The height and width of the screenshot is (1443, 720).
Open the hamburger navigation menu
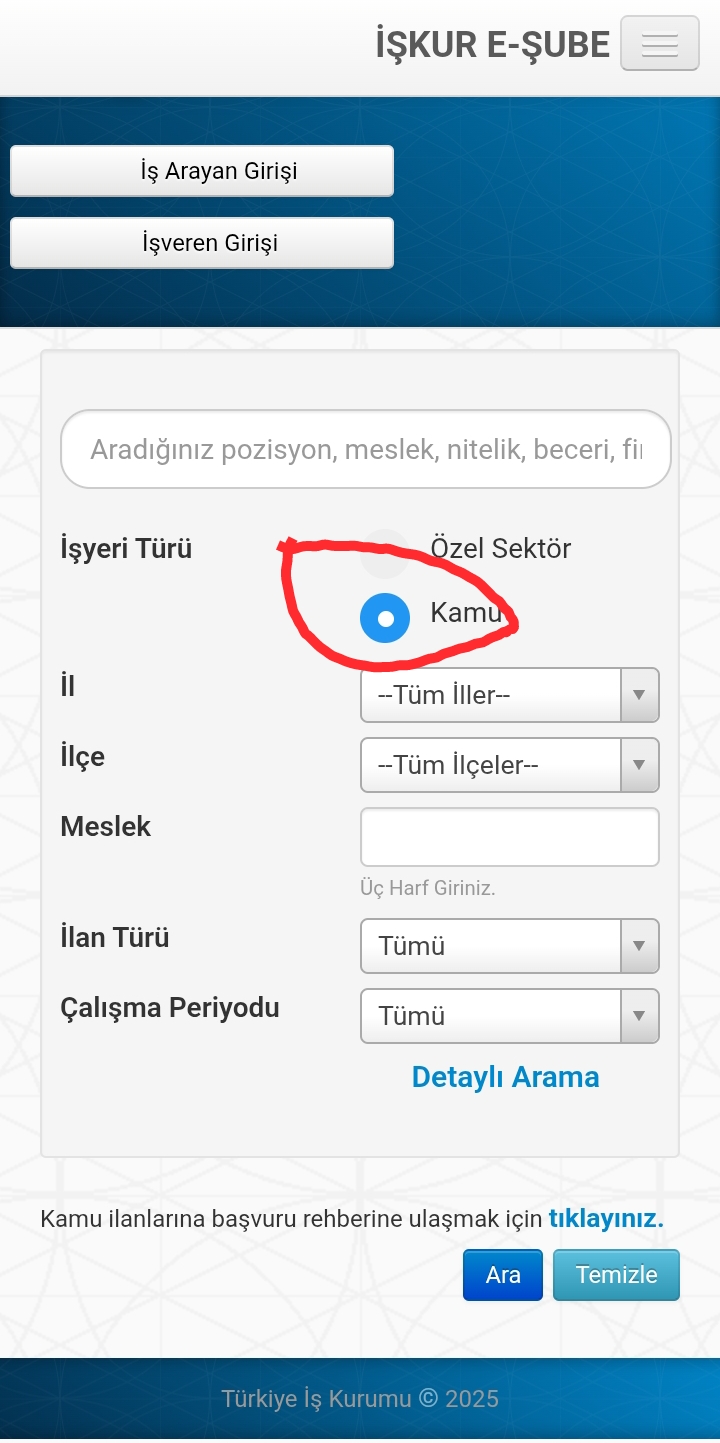(x=659, y=43)
